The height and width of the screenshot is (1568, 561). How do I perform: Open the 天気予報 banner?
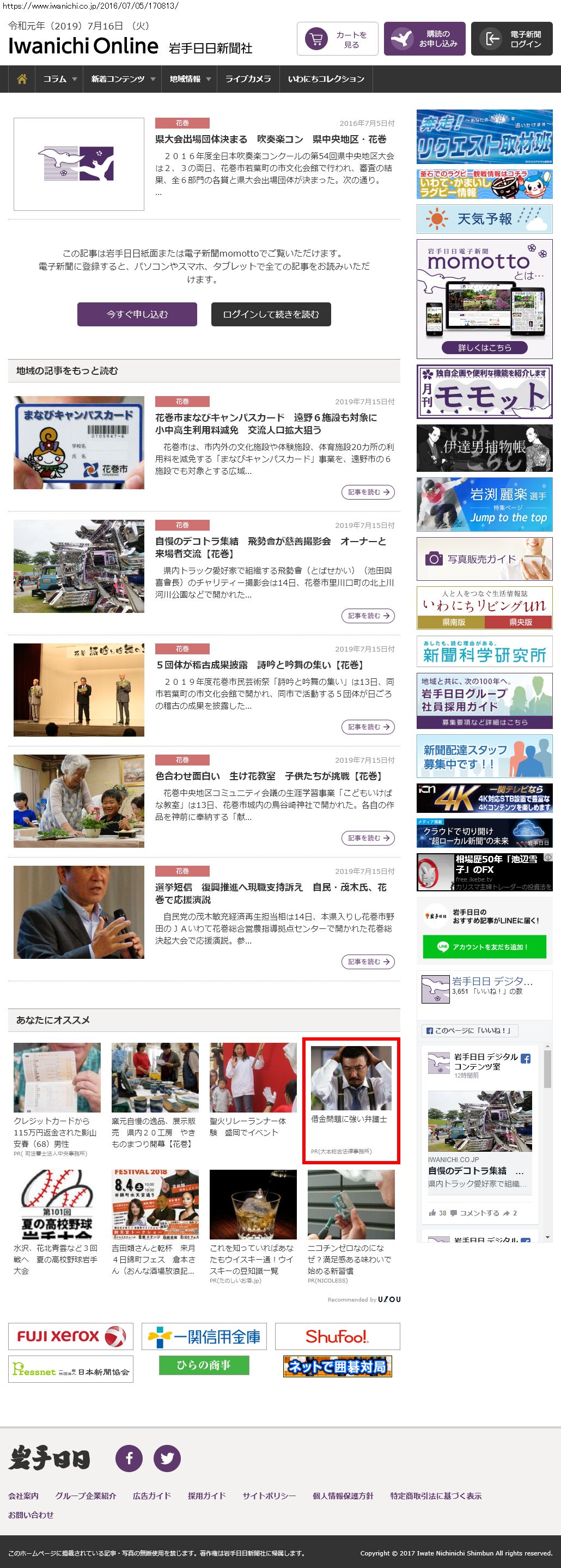[484, 218]
